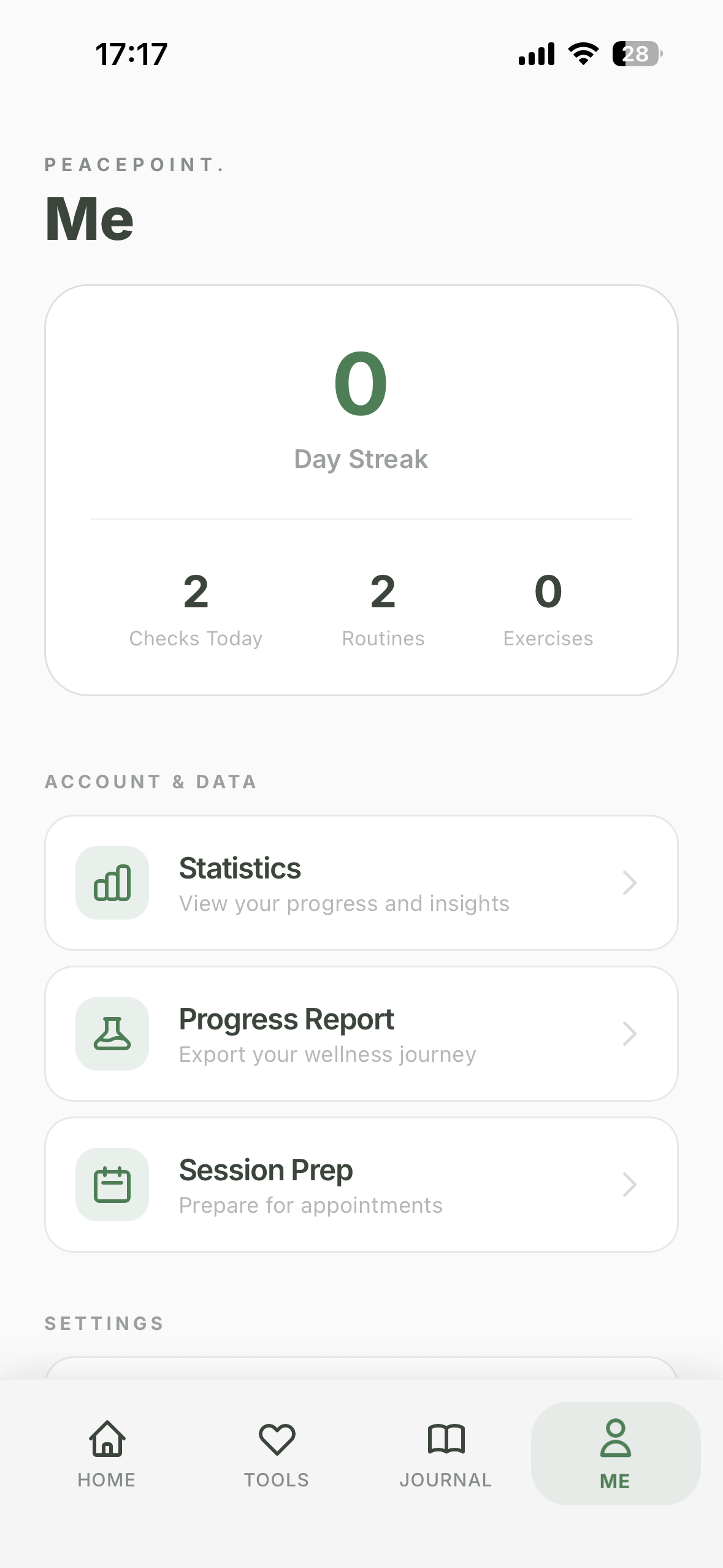The image size is (723, 1568).
Task: Open Session Prep for appointments
Action: [x=361, y=1185]
